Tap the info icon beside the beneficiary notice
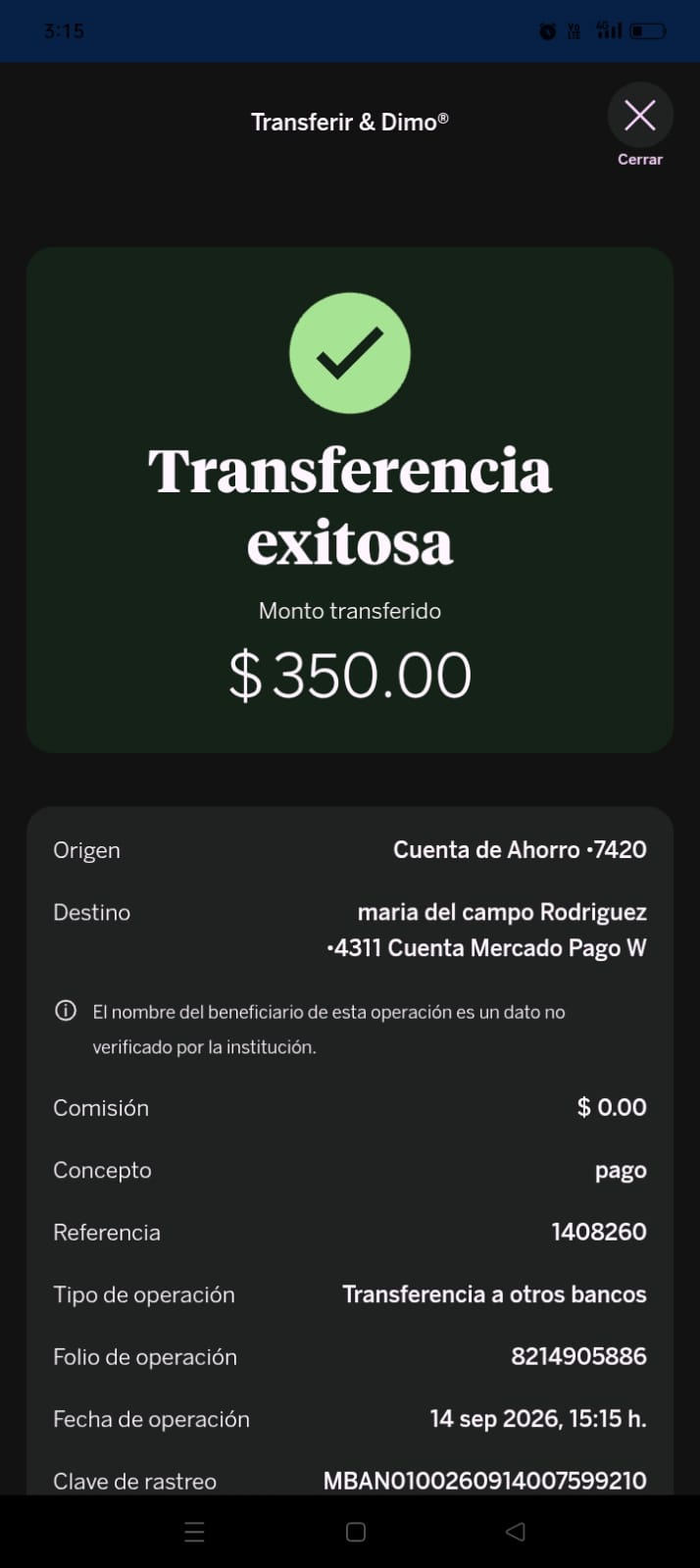Image resolution: width=700 pixels, height=1568 pixels. click(x=66, y=1011)
